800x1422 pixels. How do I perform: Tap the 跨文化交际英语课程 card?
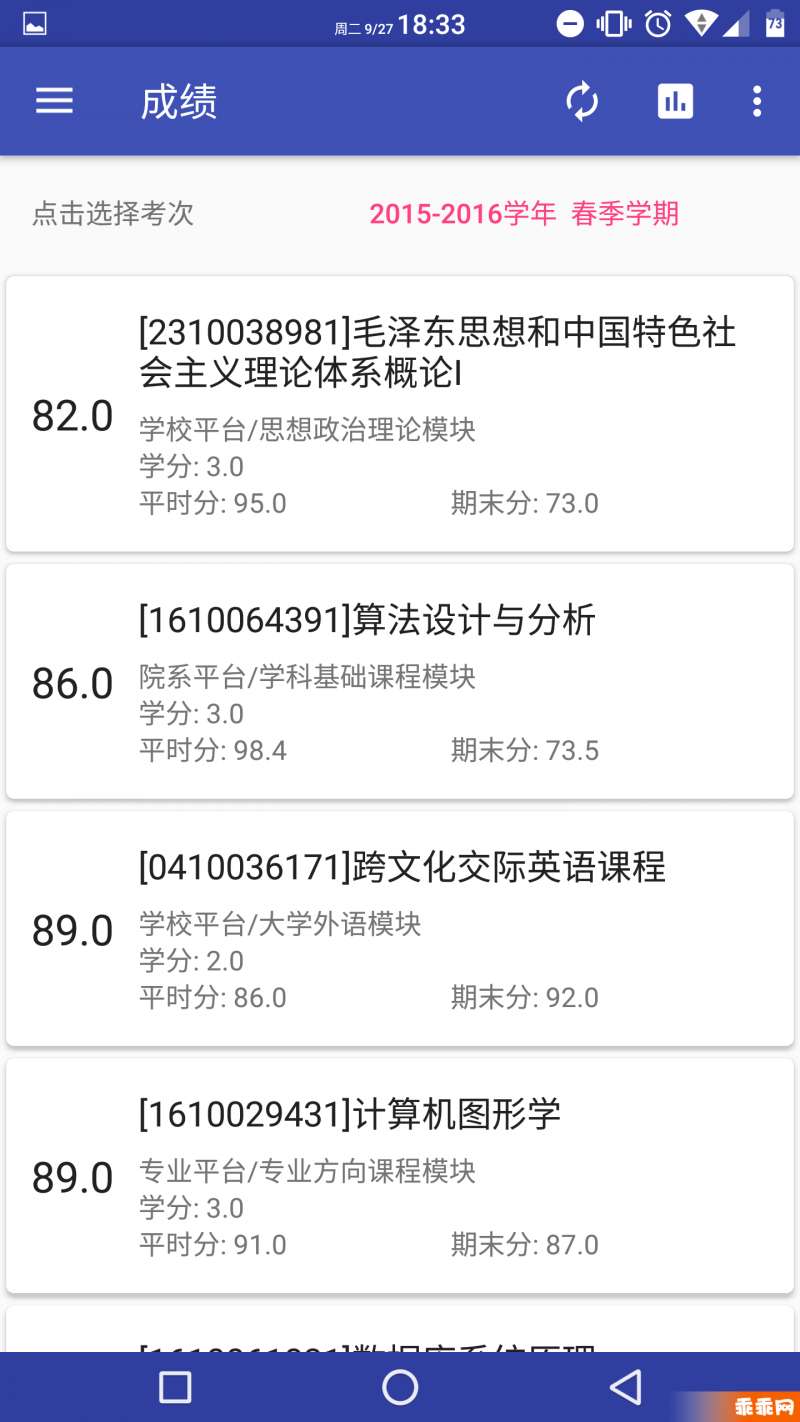[x=400, y=930]
